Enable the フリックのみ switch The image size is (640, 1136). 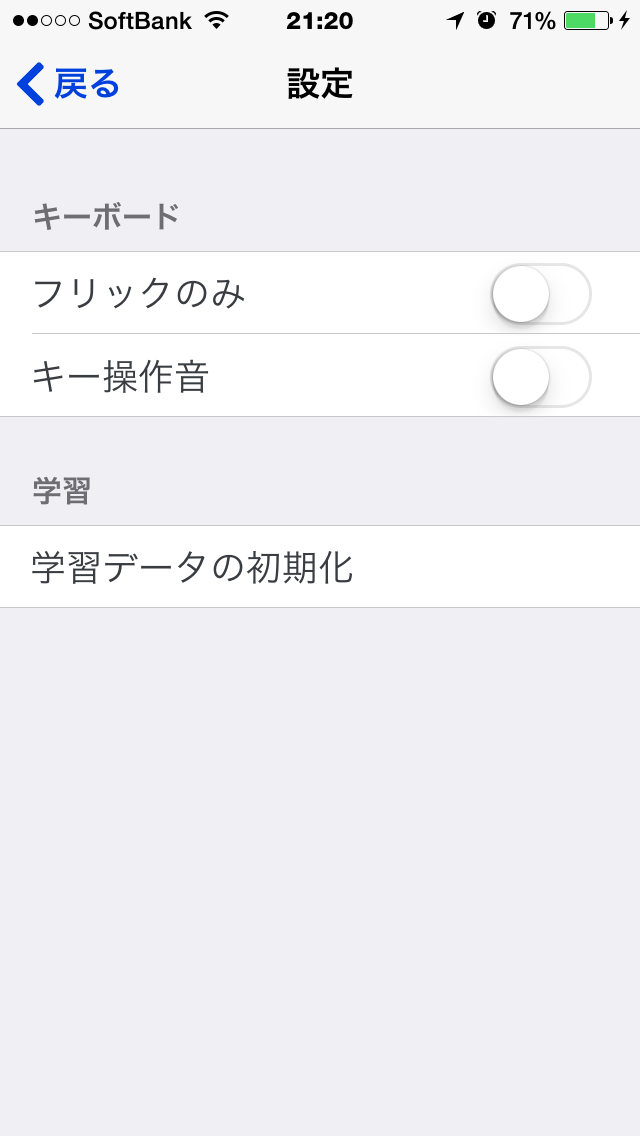point(541,294)
